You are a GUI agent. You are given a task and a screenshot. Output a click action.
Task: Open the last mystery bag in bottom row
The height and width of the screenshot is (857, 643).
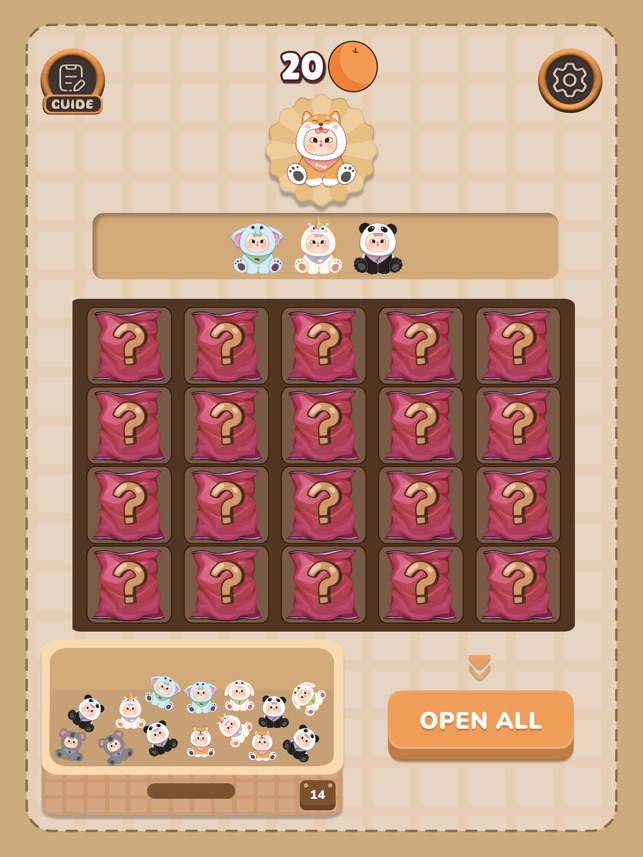[517, 585]
